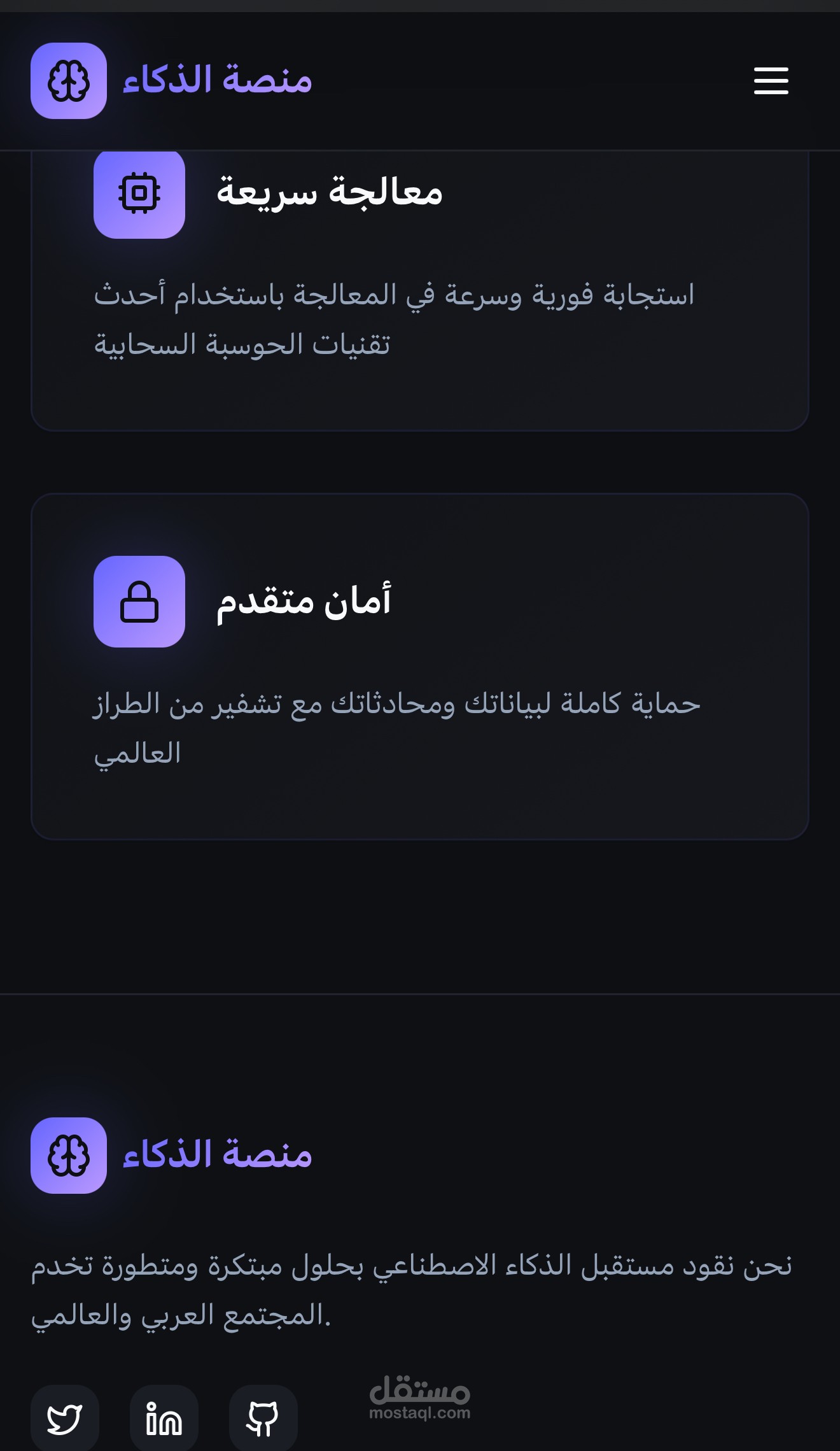
Task: Open the GitHub profile link
Action: click(263, 1419)
